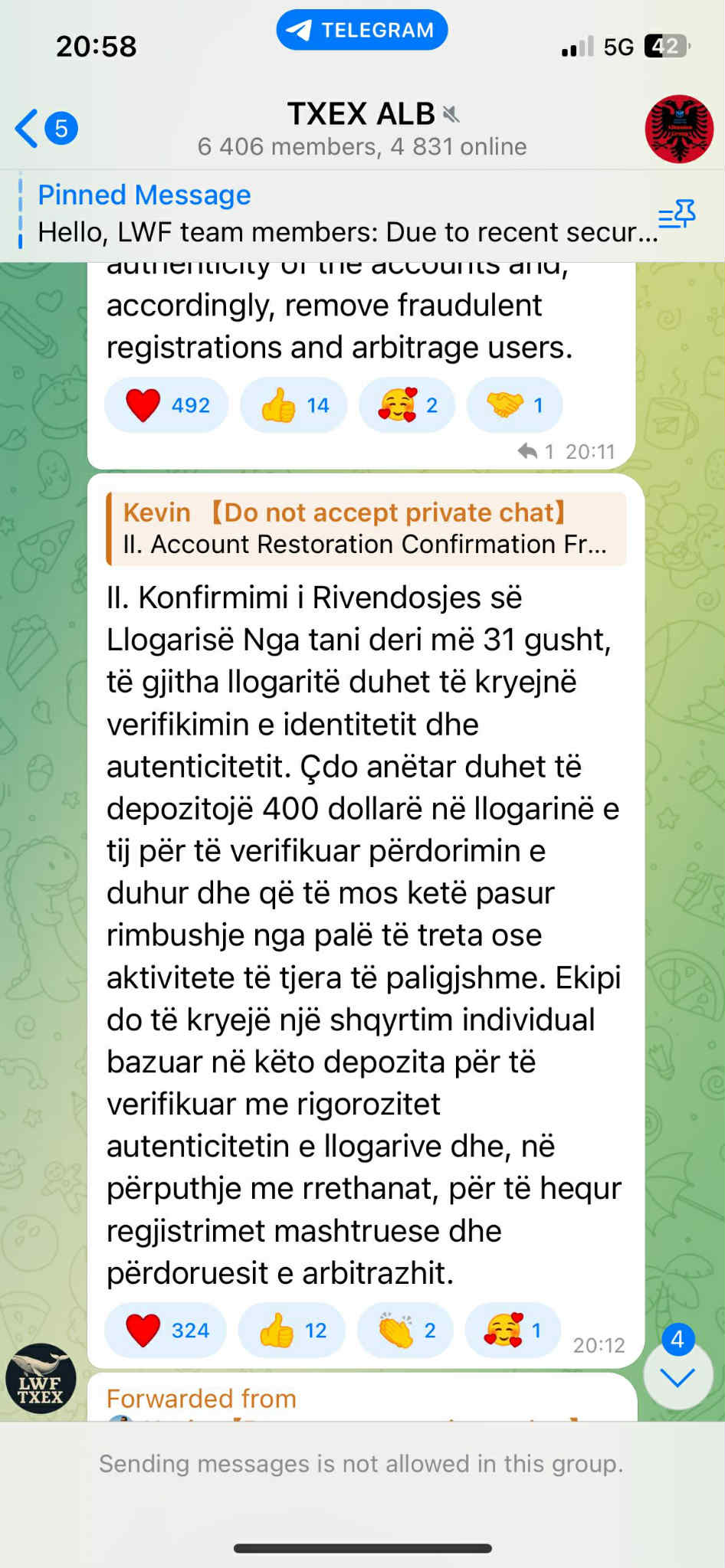This screenshot has width=725, height=1568.
Task: Return to the previous app via the Telegram pill
Action: tap(362, 30)
